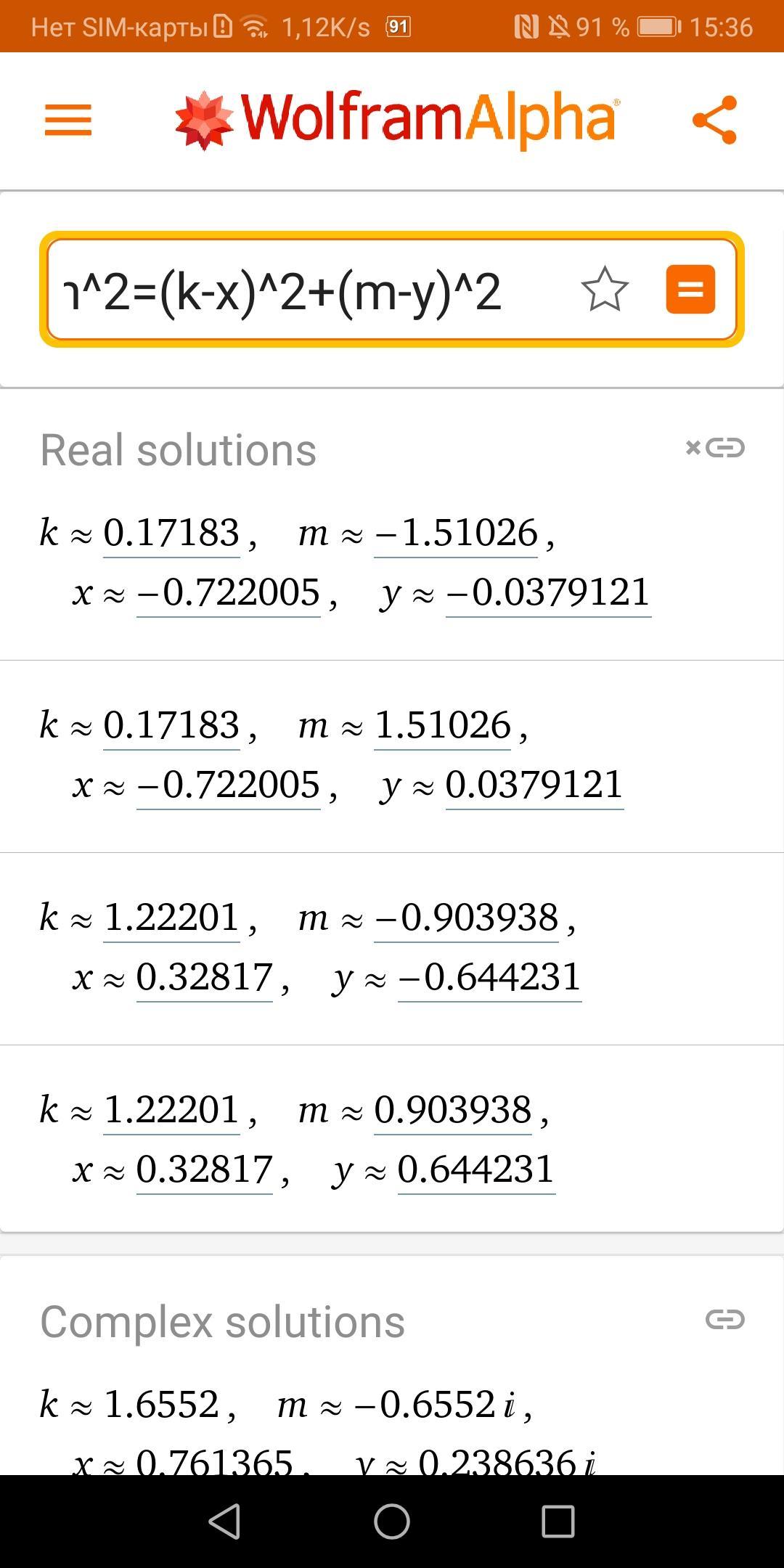Tap the link icon beside Complex solutions

pyautogui.click(x=724, y=1319)
